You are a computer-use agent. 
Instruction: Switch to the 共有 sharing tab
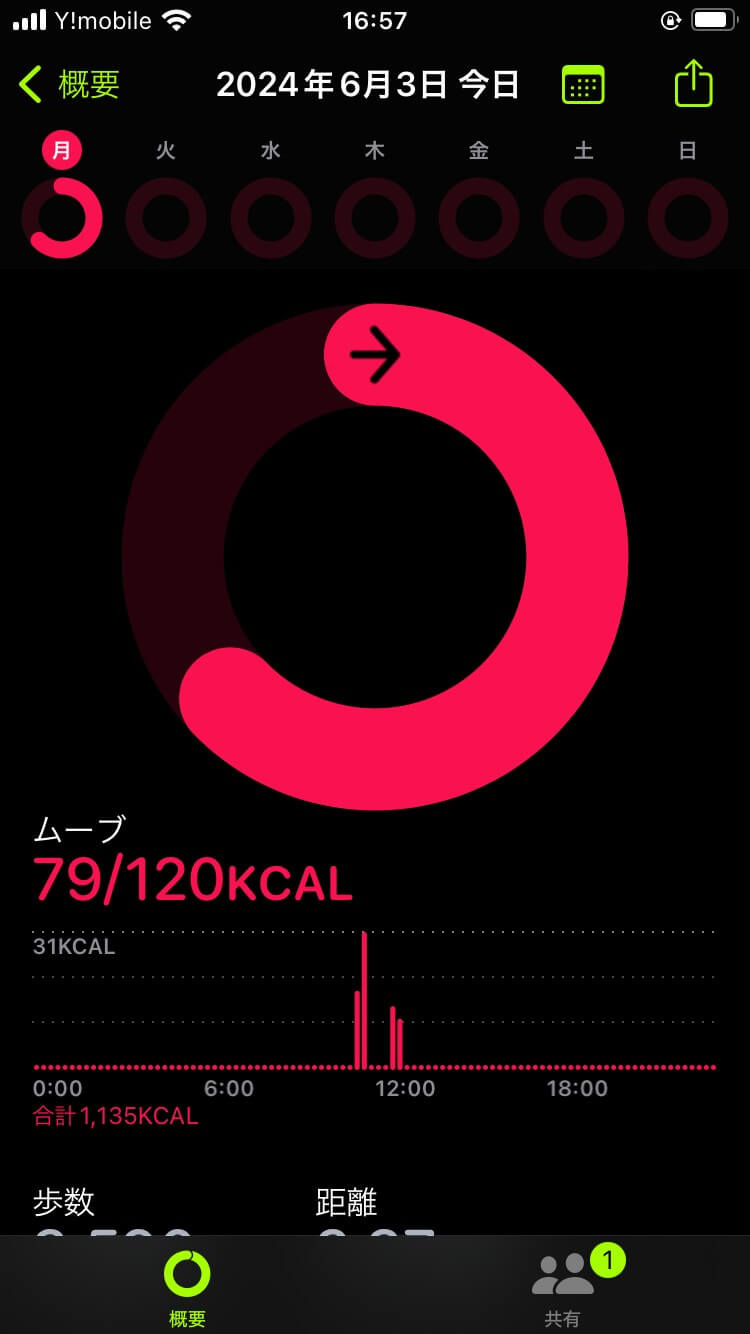click(x=562, y=1286)
